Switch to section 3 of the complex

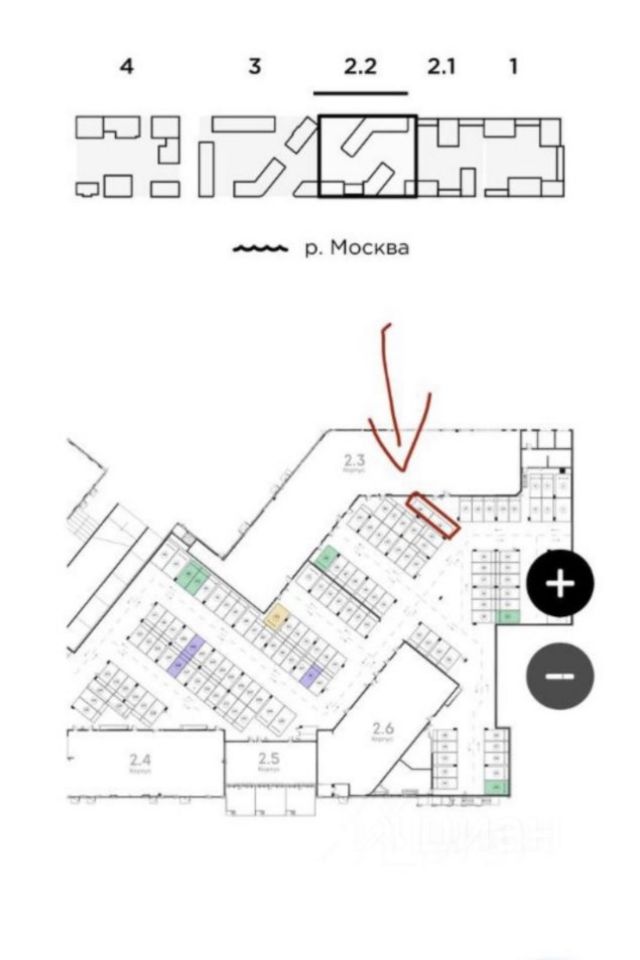click(x=254, y=67)
